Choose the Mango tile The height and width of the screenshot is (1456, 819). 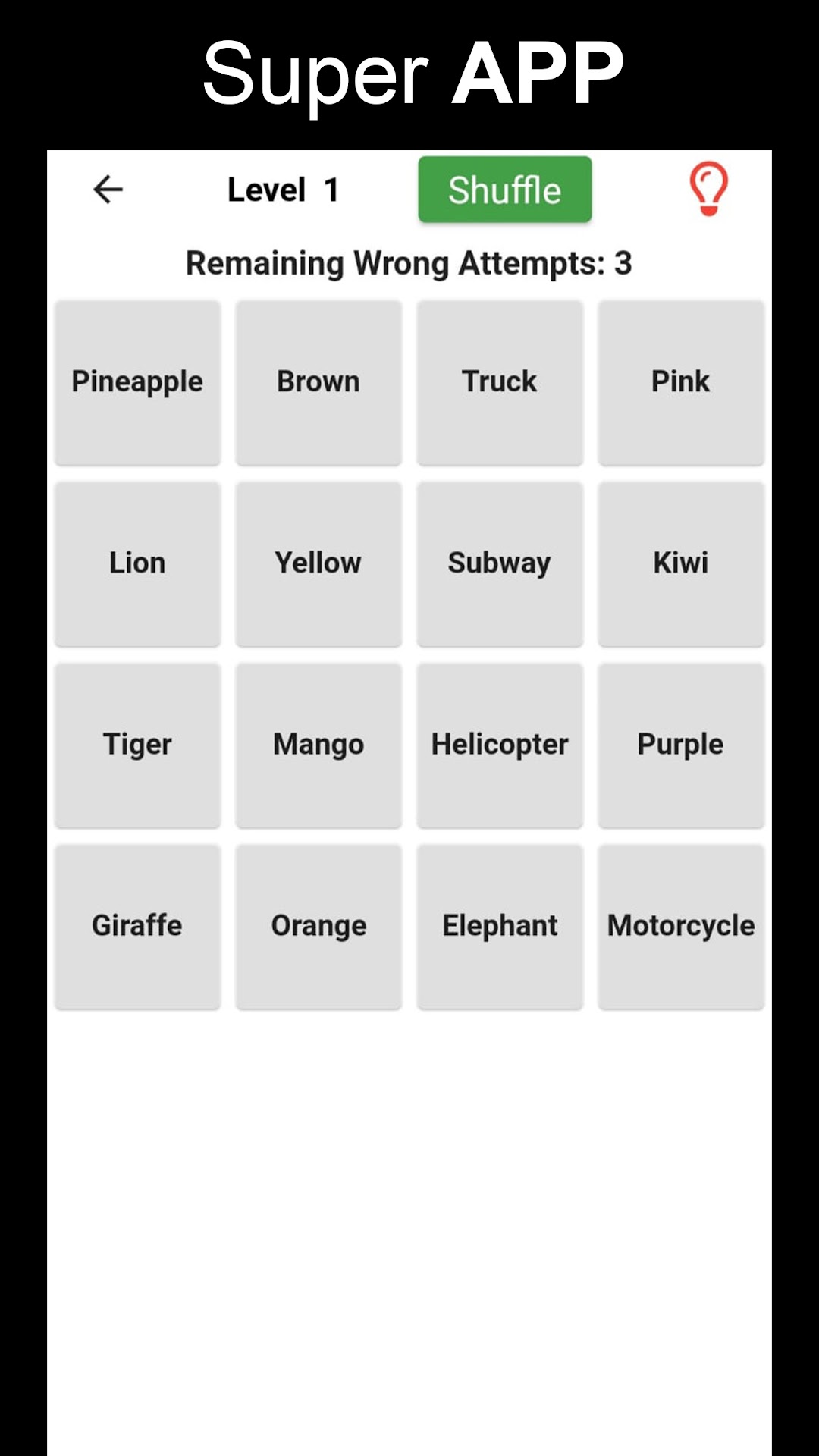[318, 745]
